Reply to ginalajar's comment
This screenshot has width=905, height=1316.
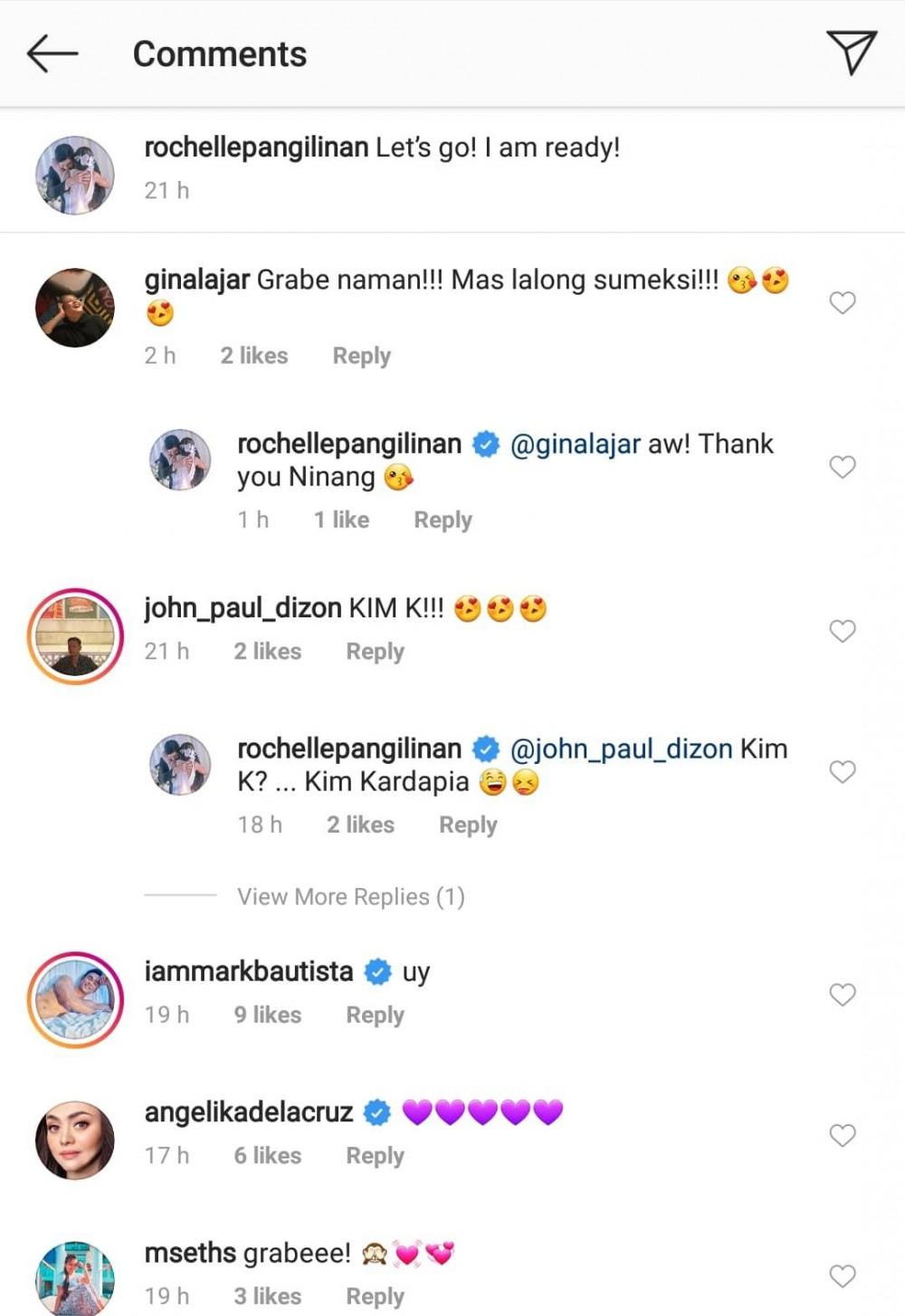361,356
